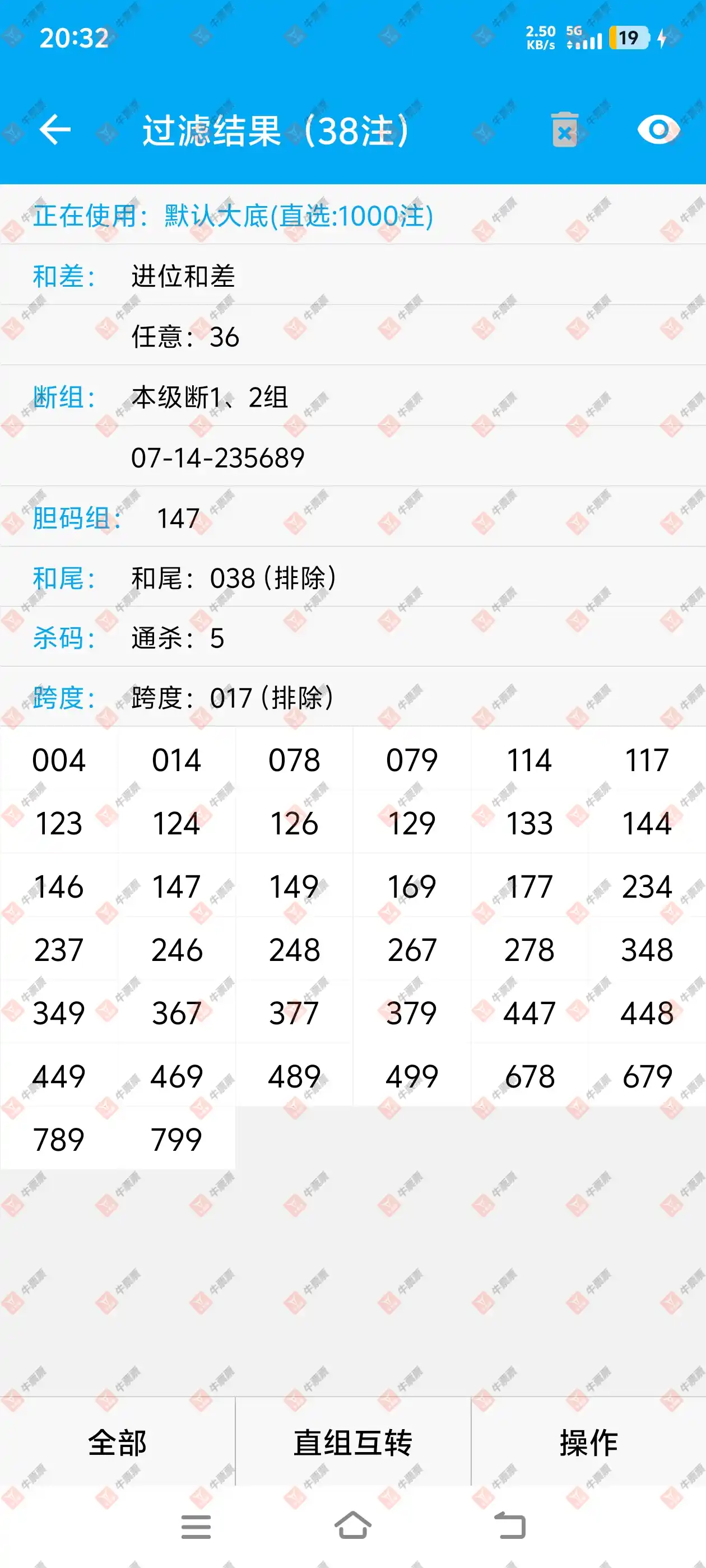Open the 操作 menu button
This screenshot has height=1568, width=706.
(x=588, y=1442)
